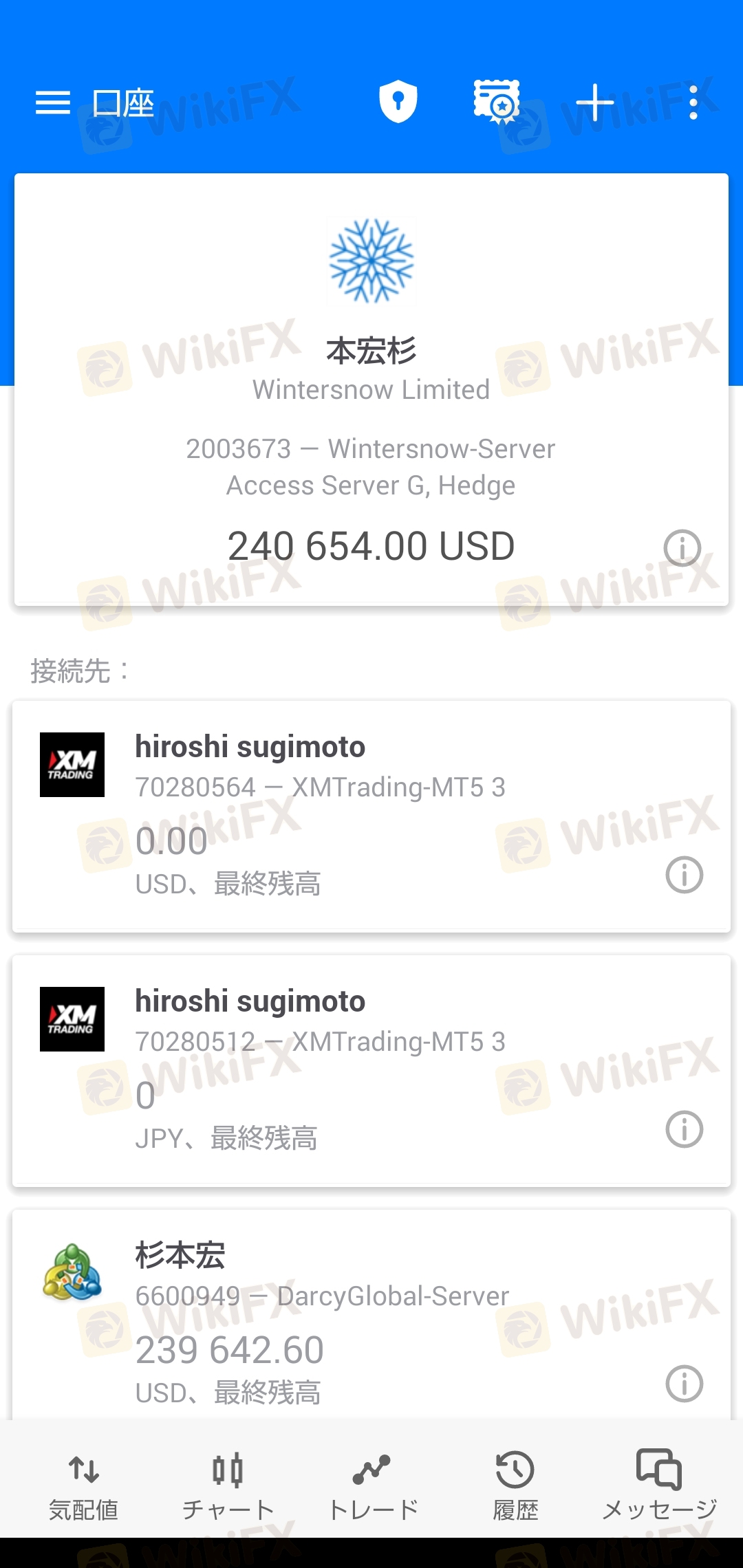Switch to the 気配値 tab
The image size is (743, 1568).
[x=83, y=1485]
